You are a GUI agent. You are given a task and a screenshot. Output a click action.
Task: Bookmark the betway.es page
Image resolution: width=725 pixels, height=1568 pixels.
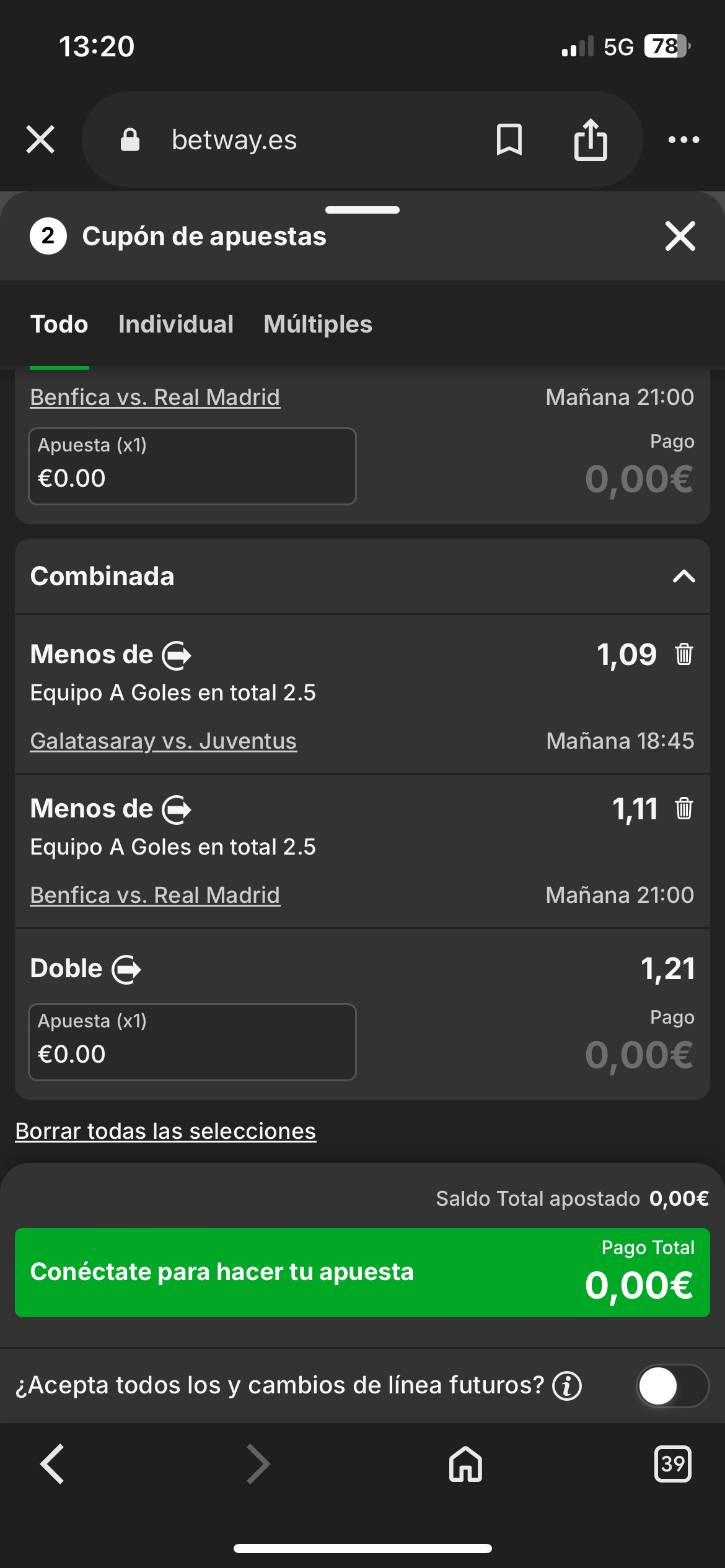[509, 139]
